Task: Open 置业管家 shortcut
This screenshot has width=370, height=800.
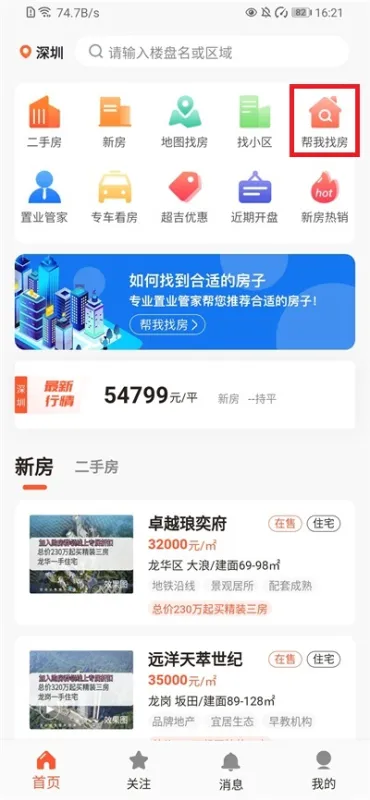Action: point(44,197)
